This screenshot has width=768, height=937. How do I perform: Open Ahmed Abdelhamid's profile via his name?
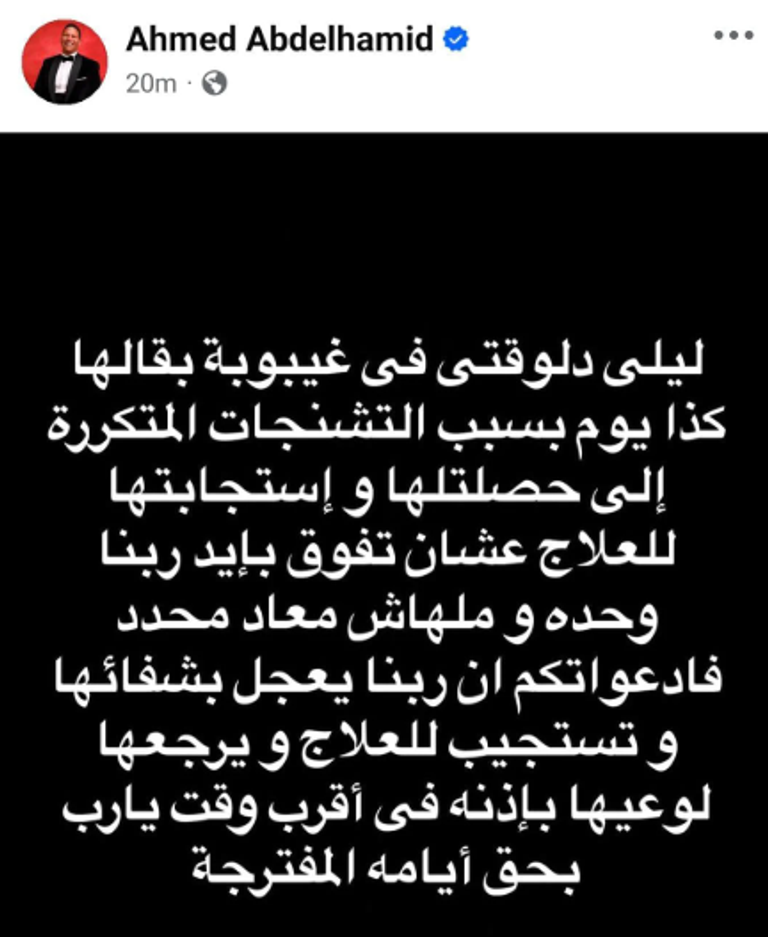coord(283,33)
